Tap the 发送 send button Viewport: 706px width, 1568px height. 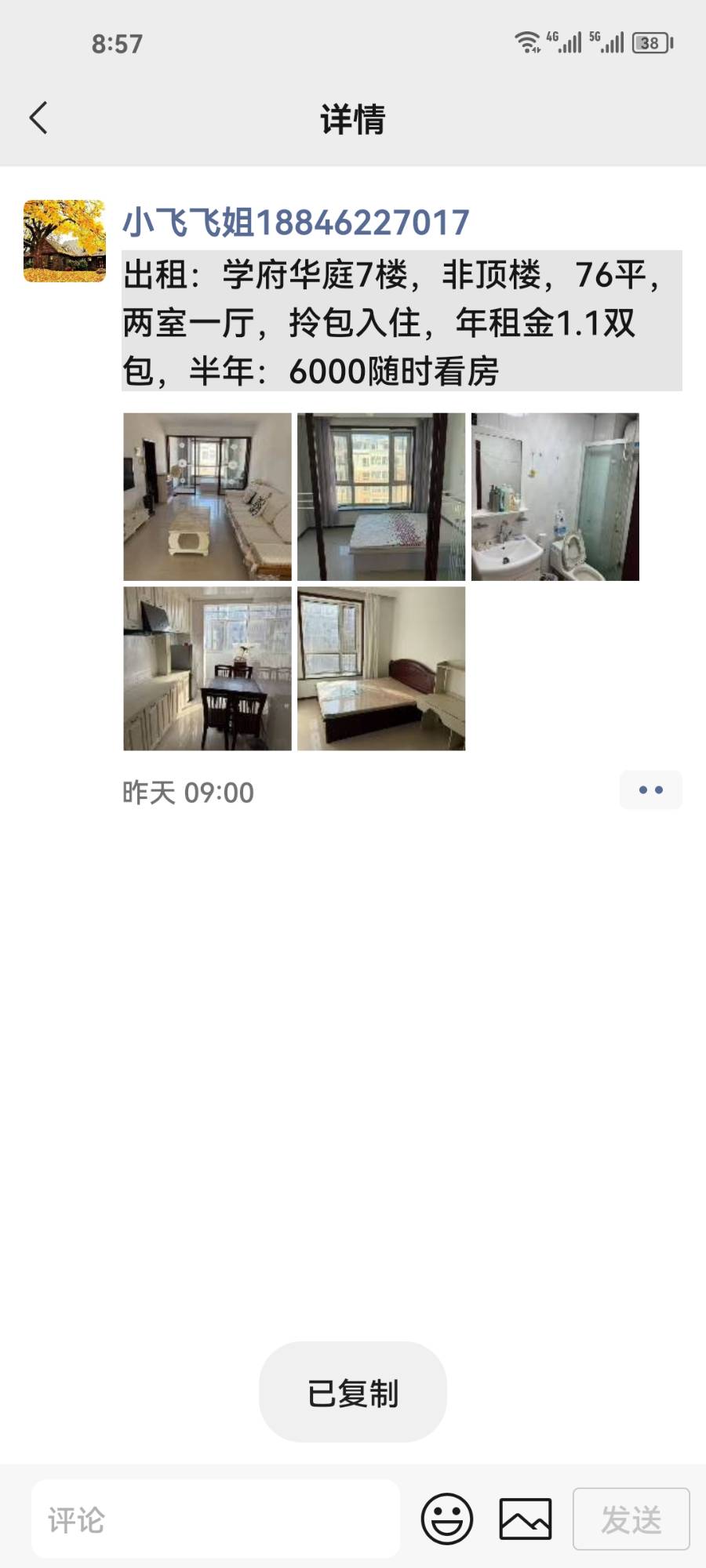(631, 1519)
